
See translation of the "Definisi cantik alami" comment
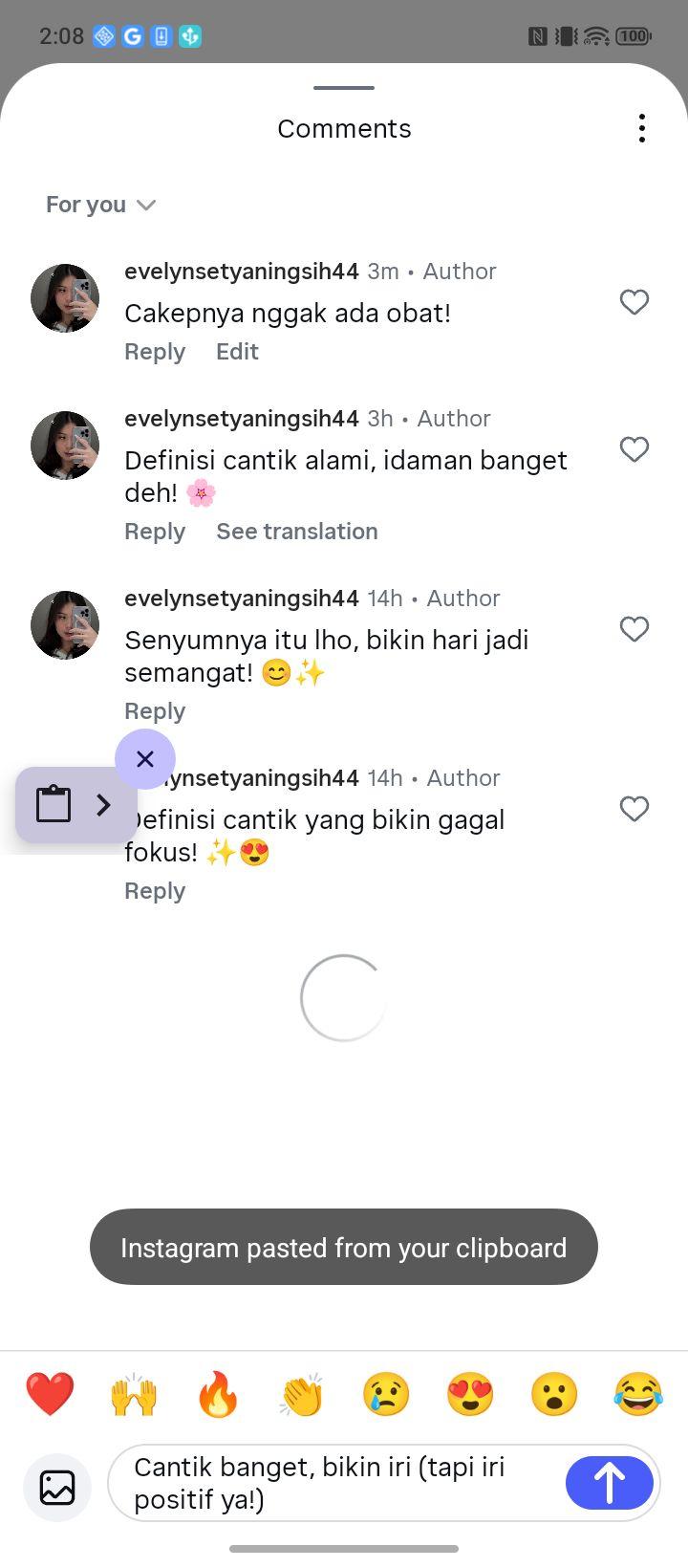297,532
